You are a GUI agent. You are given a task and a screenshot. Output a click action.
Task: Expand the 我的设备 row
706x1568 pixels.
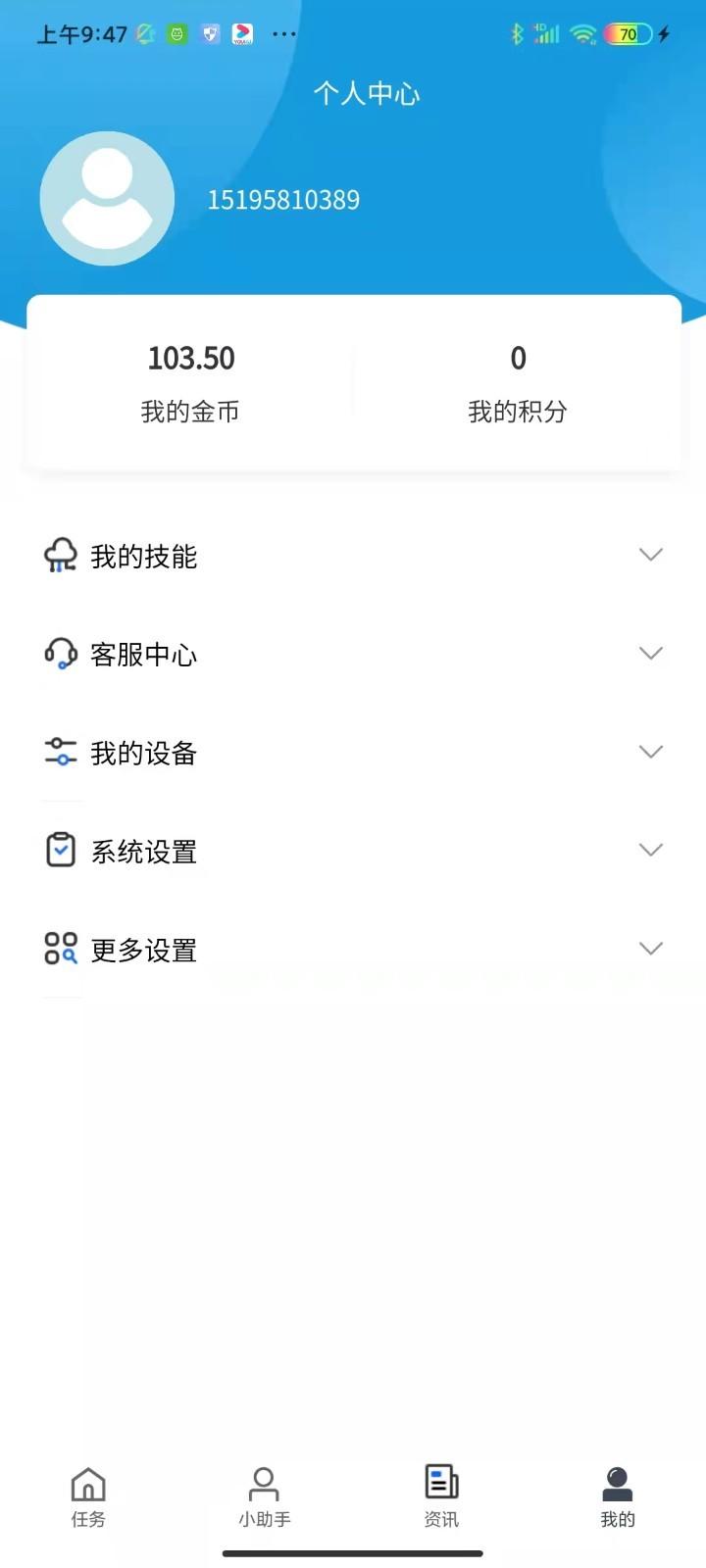click(x=353, y=753)
